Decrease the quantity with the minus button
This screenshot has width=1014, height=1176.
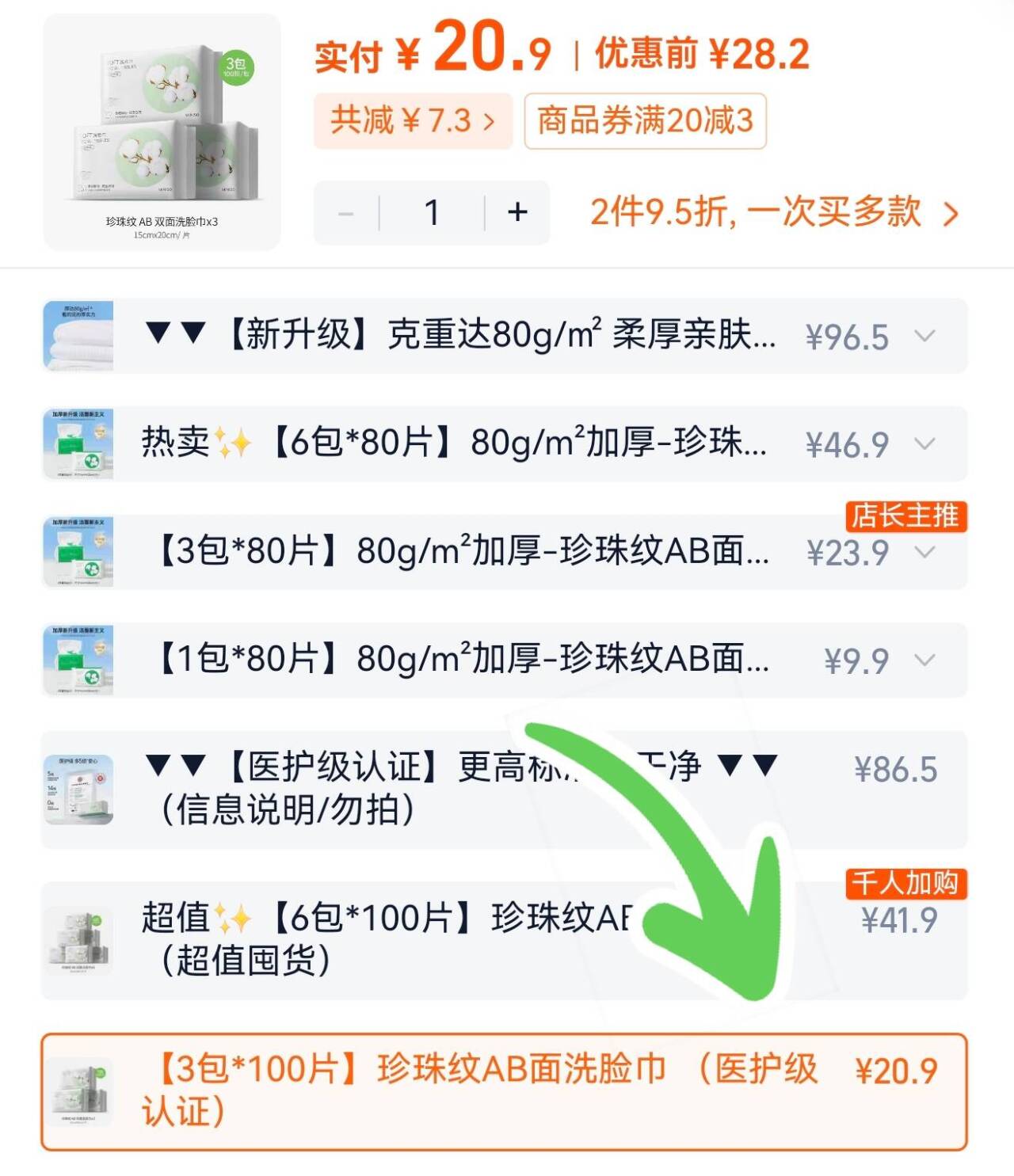346,213
